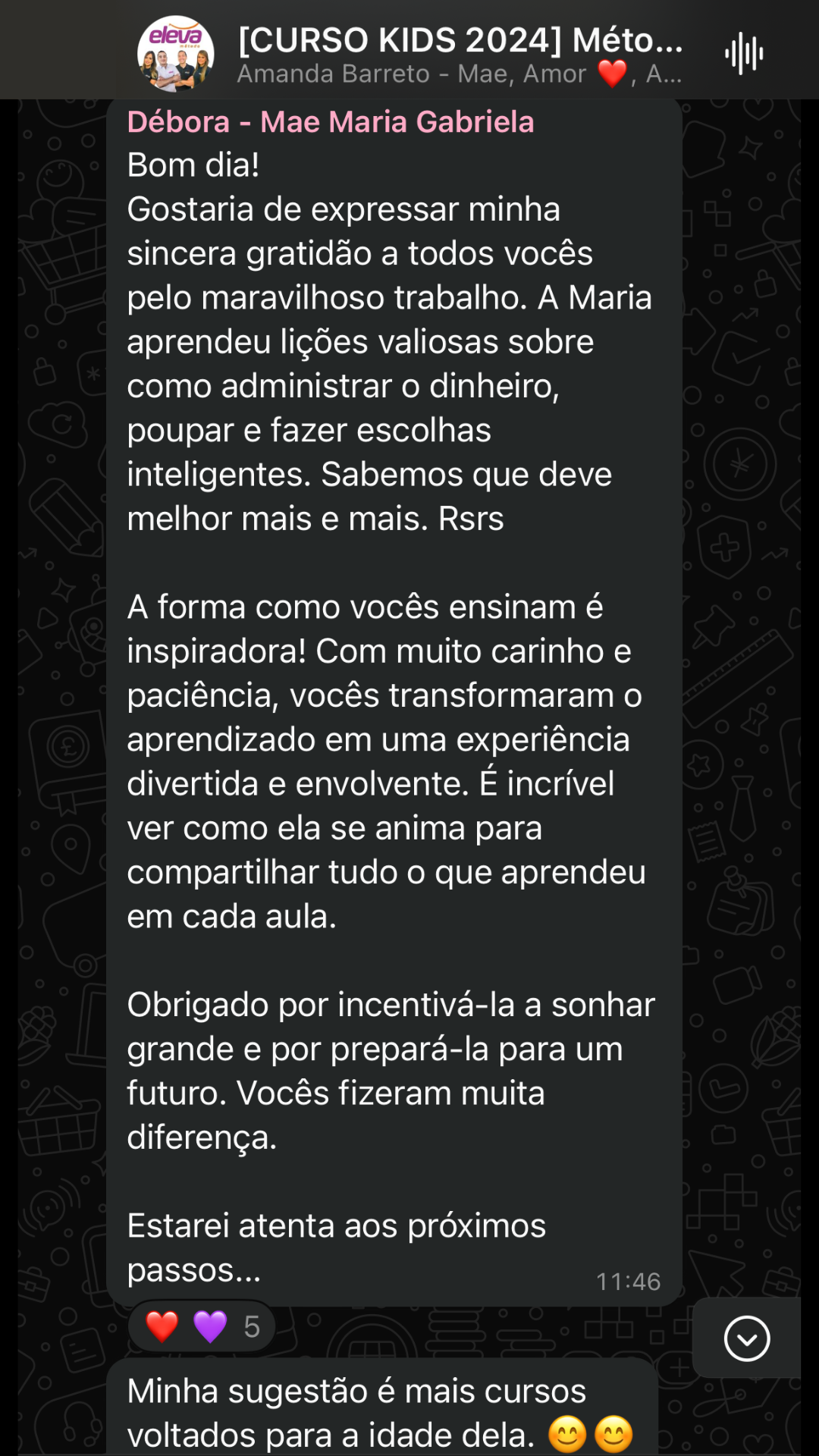
Task: Jump to the latest messages with the down arrow
Action: [746, 1338]
